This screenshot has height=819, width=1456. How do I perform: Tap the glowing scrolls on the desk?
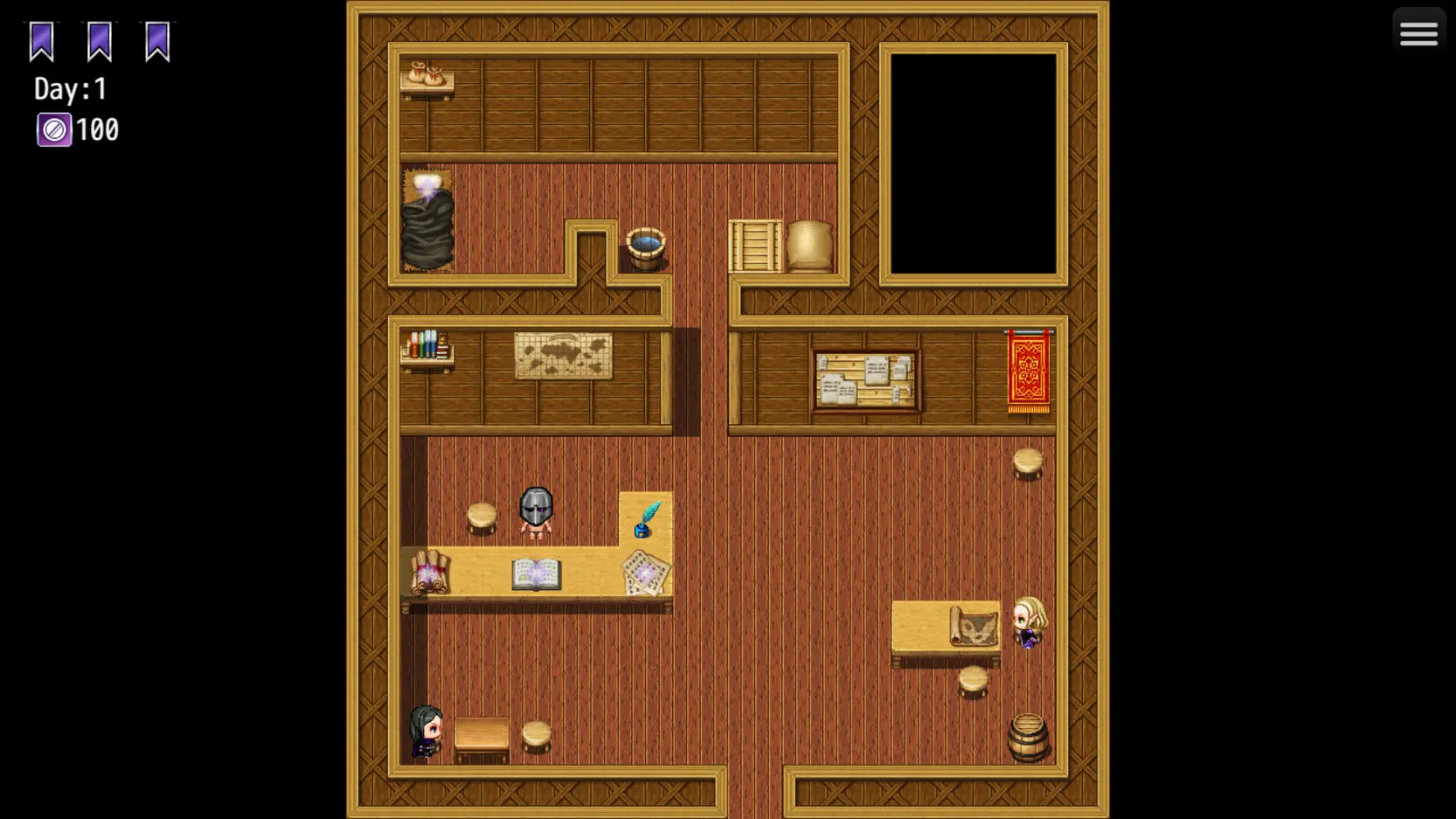coord(428,573)
